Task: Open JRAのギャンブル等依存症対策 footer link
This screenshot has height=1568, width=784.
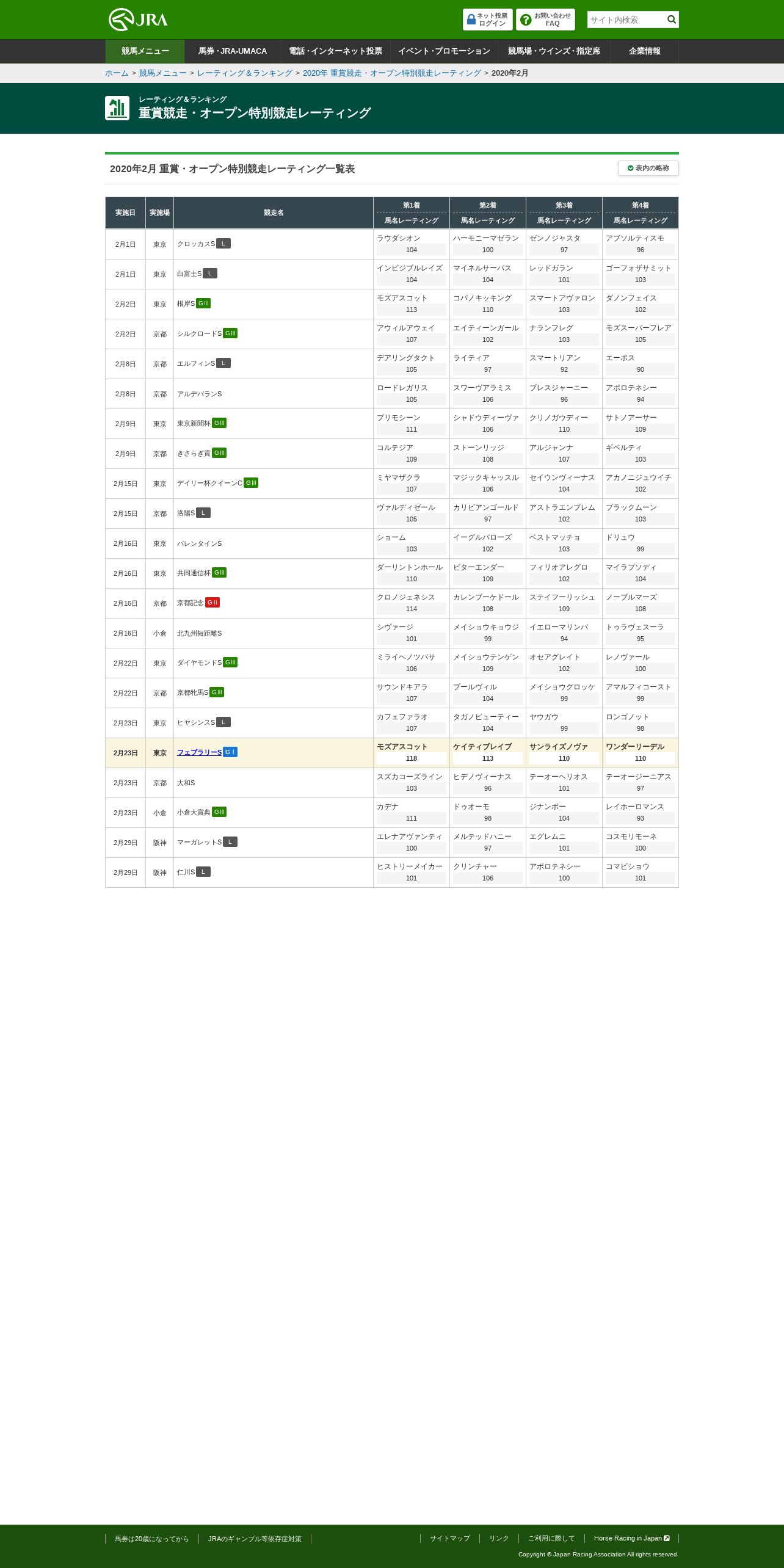Action: coord(255,1539)
